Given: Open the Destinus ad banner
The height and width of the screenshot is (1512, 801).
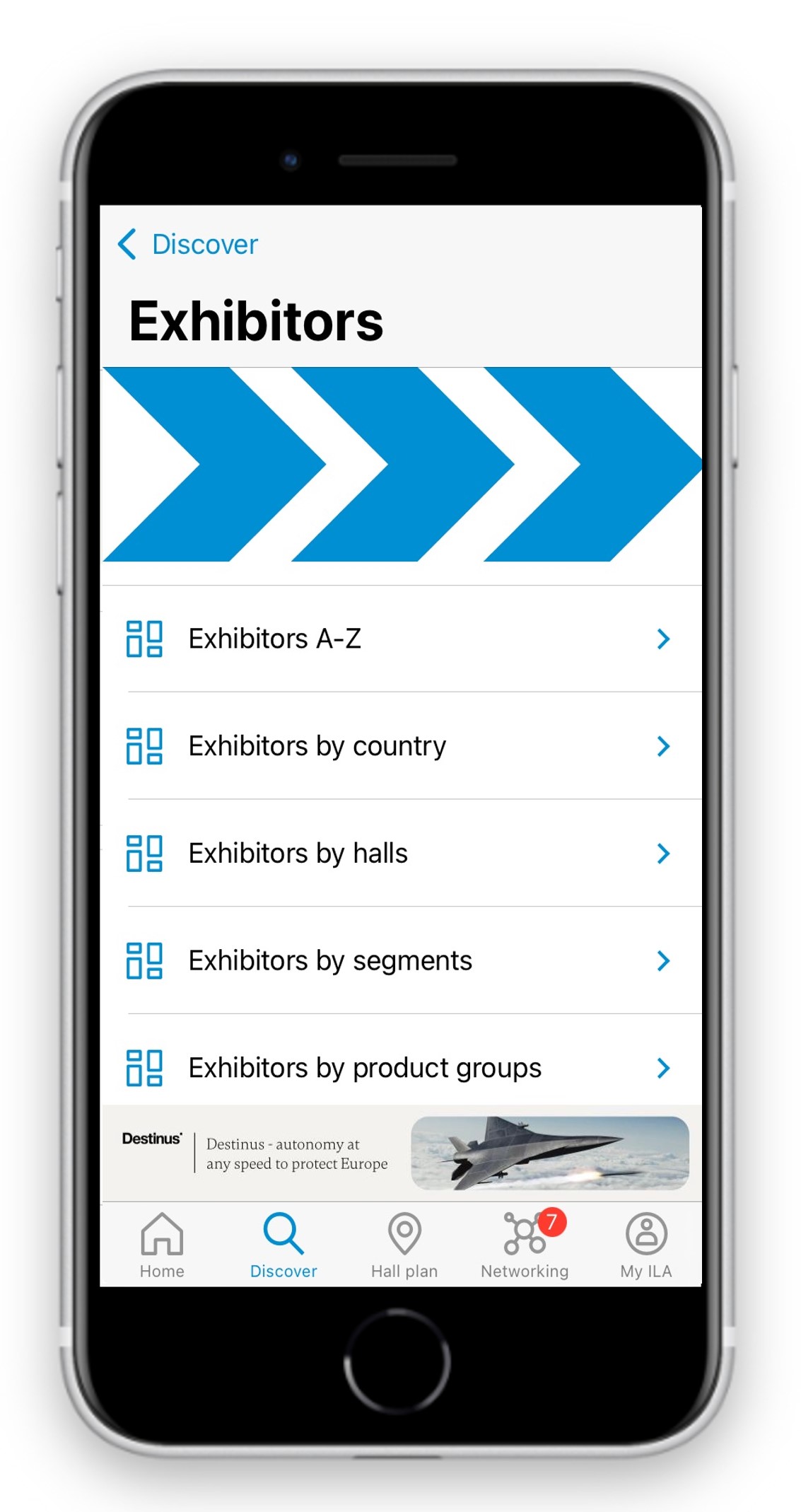Looking at the screenshot, I should [400, 1153].
